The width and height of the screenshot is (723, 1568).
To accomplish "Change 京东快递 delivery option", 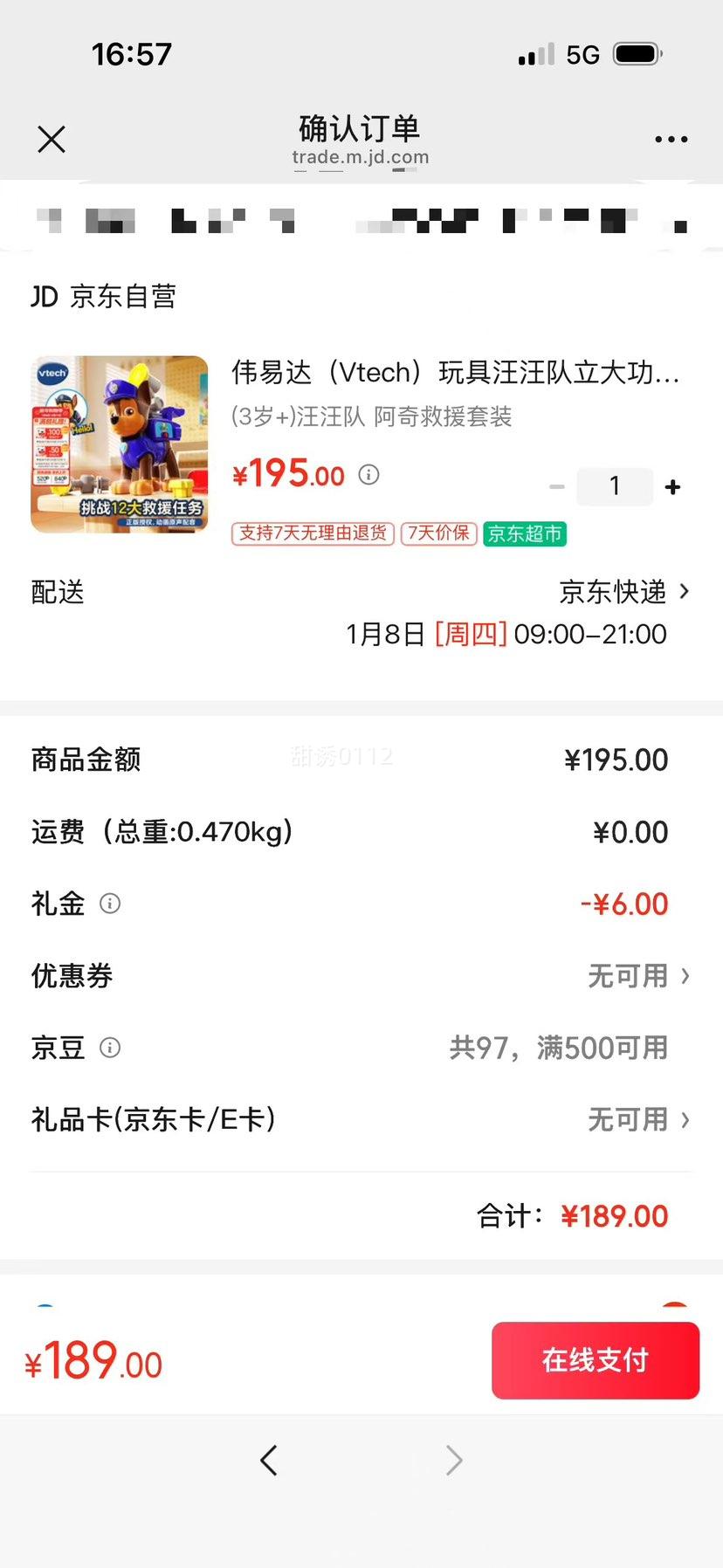I will pos(623,592).
